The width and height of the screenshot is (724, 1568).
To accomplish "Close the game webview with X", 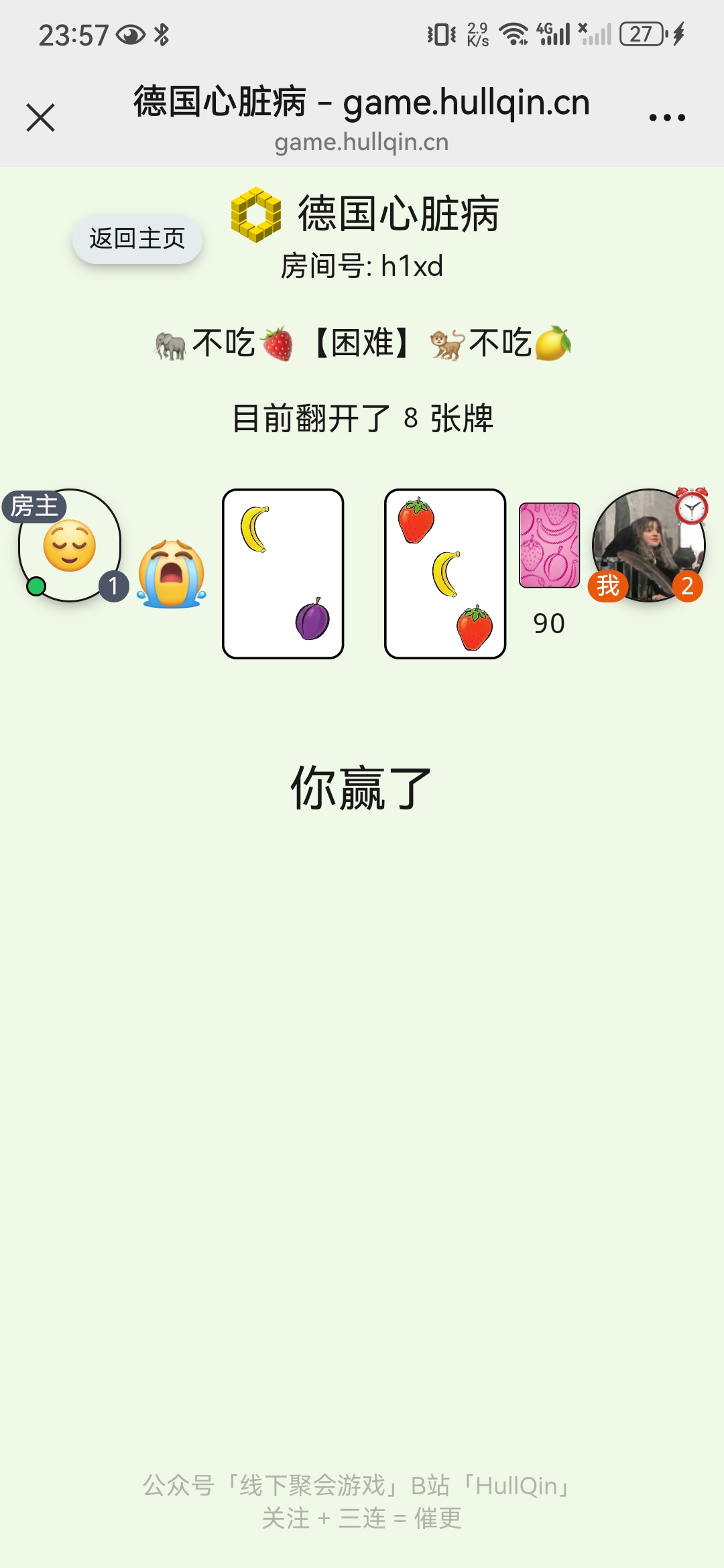I will (x=40, y=118).
